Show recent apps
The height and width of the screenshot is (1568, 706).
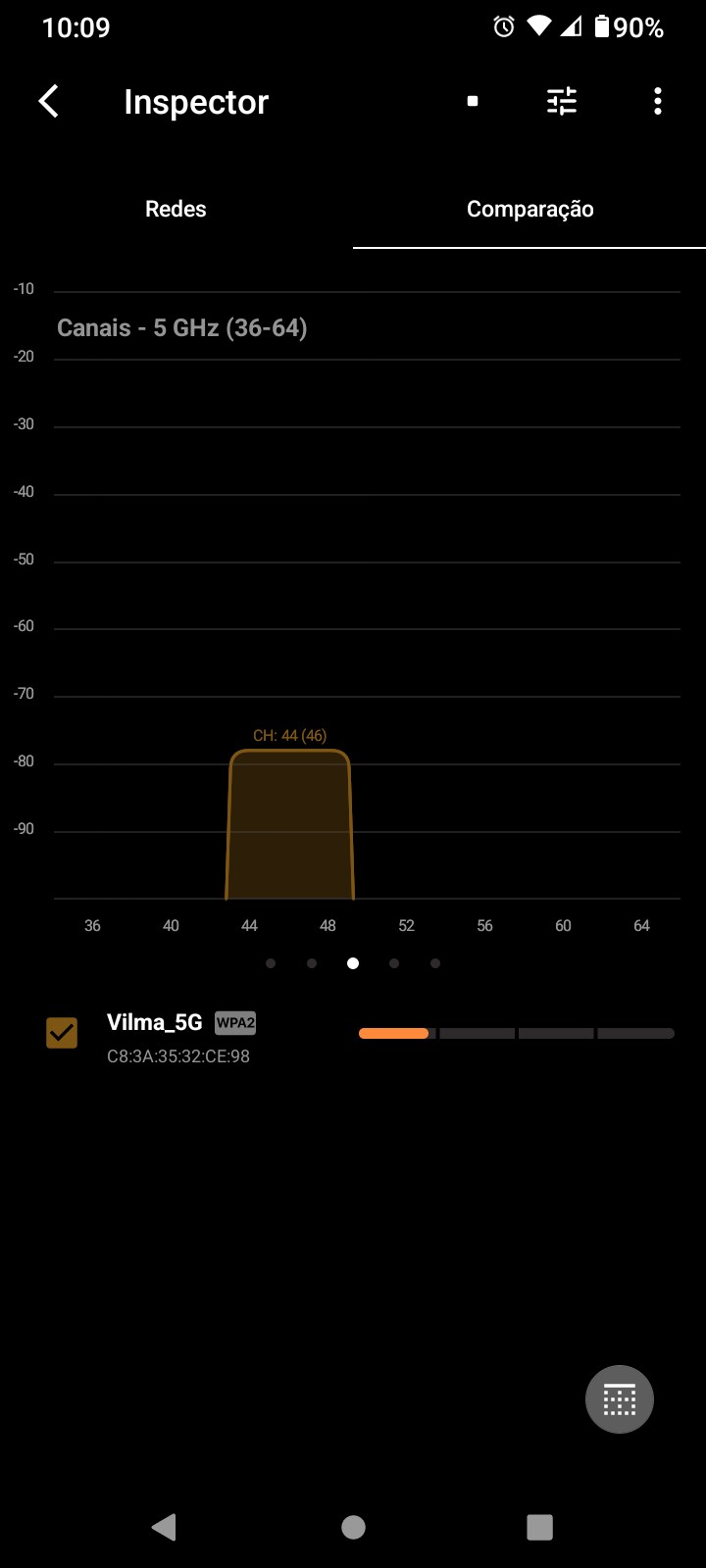coord(539,1527)
